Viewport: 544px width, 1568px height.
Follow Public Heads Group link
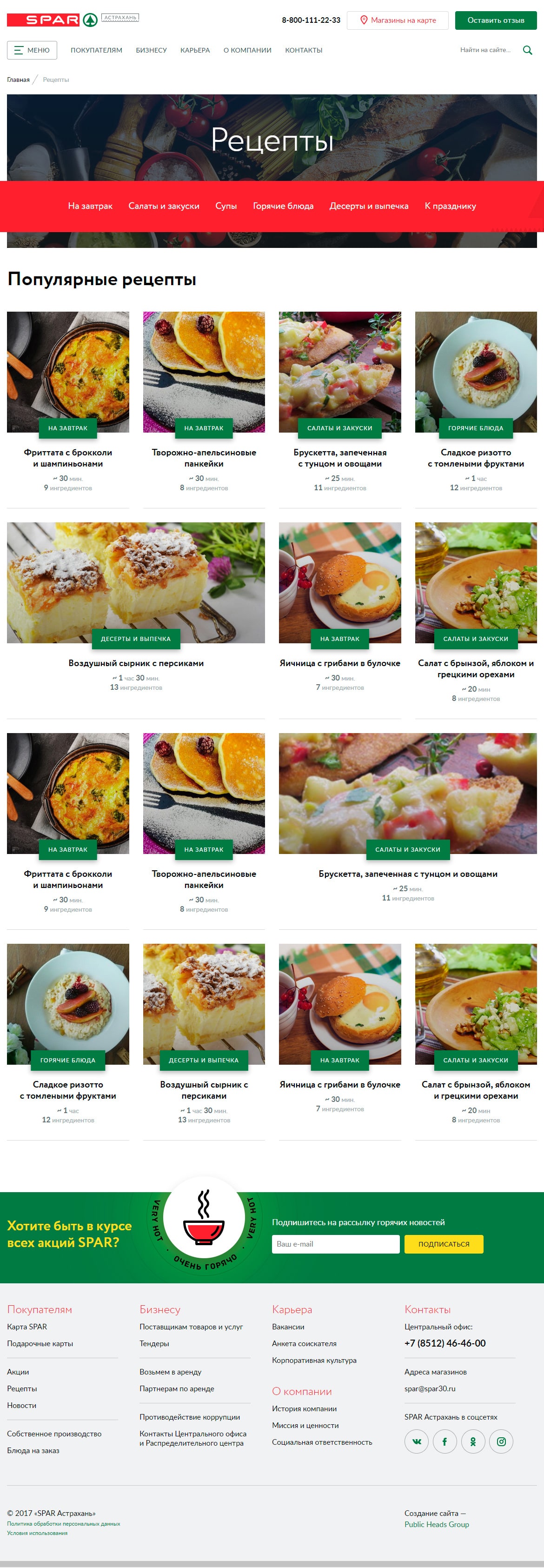[x=436, y=1523]
